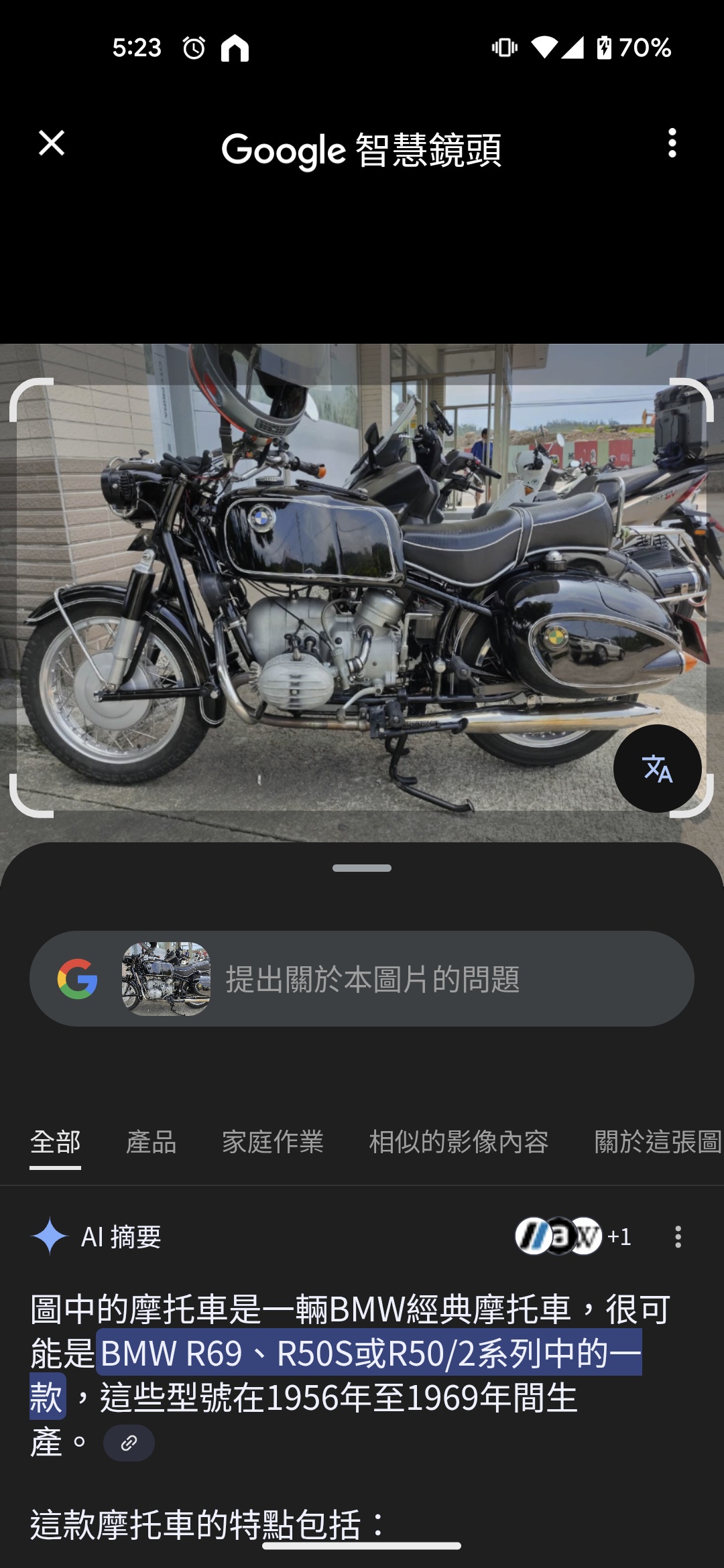Open the 相似的影像內容 tab
724x1568 pixels.
coord(459,1142)
